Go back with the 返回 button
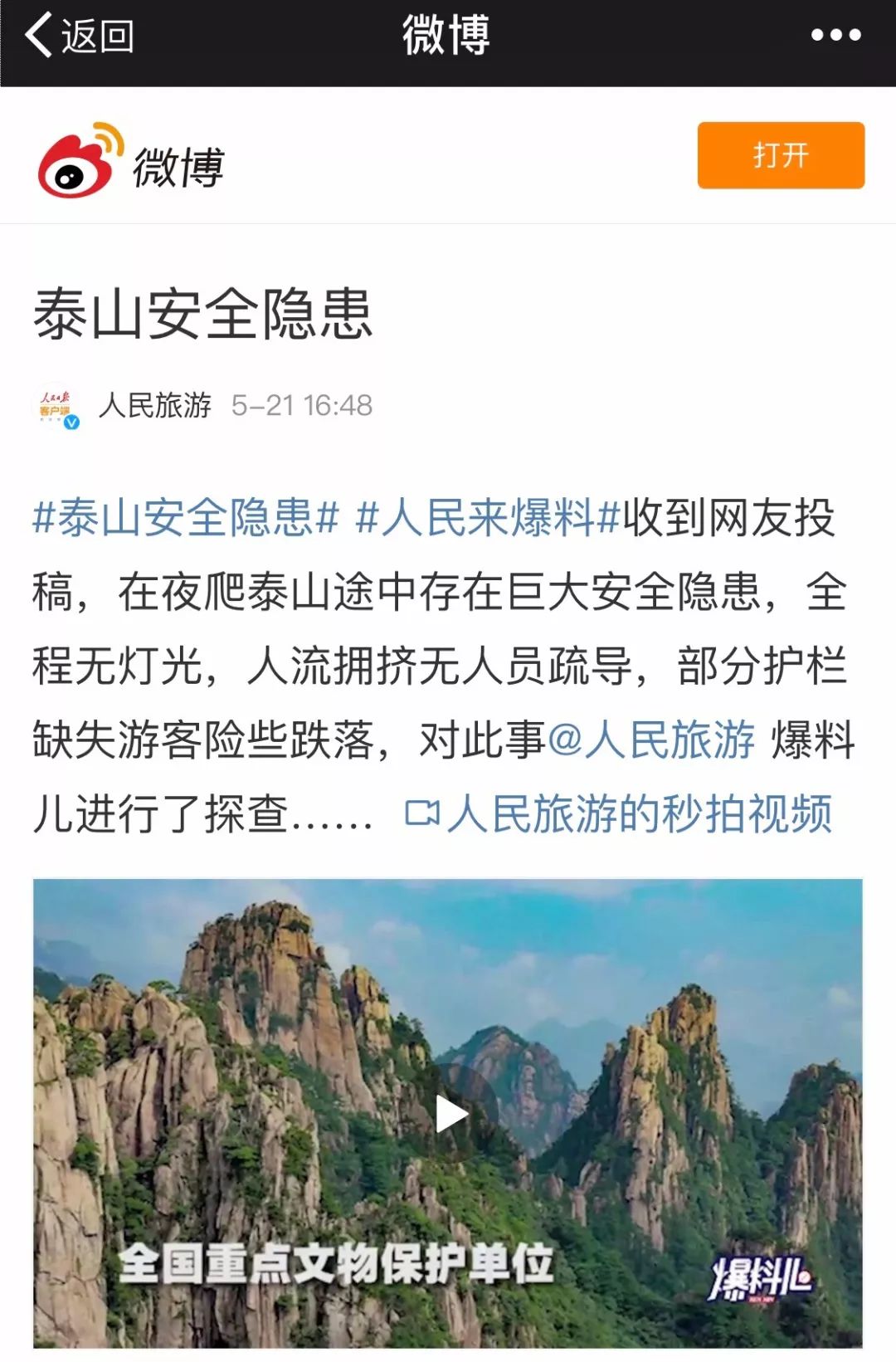This screenshot has height=1362, width=896. [x=80, y=37]
